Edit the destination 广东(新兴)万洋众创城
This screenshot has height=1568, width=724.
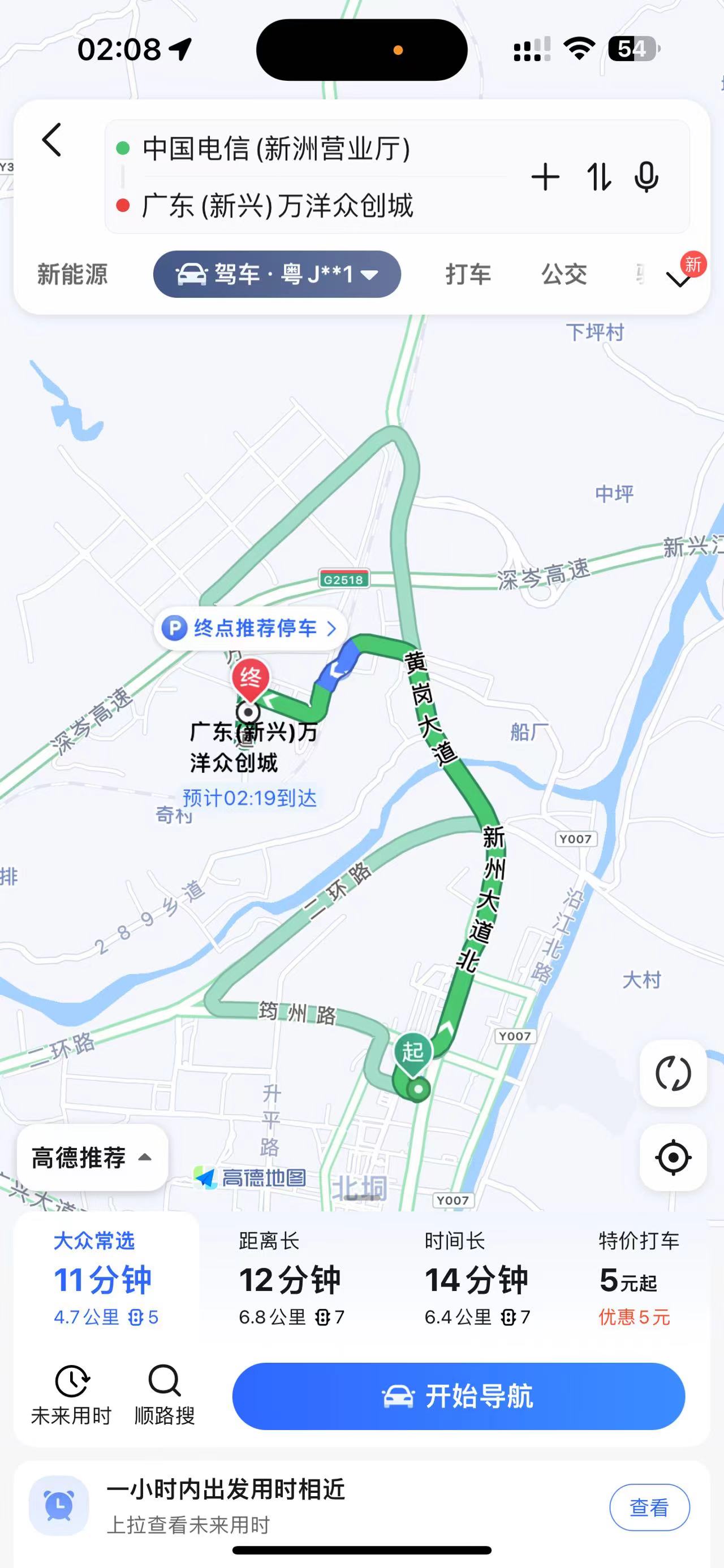(277, 206)
